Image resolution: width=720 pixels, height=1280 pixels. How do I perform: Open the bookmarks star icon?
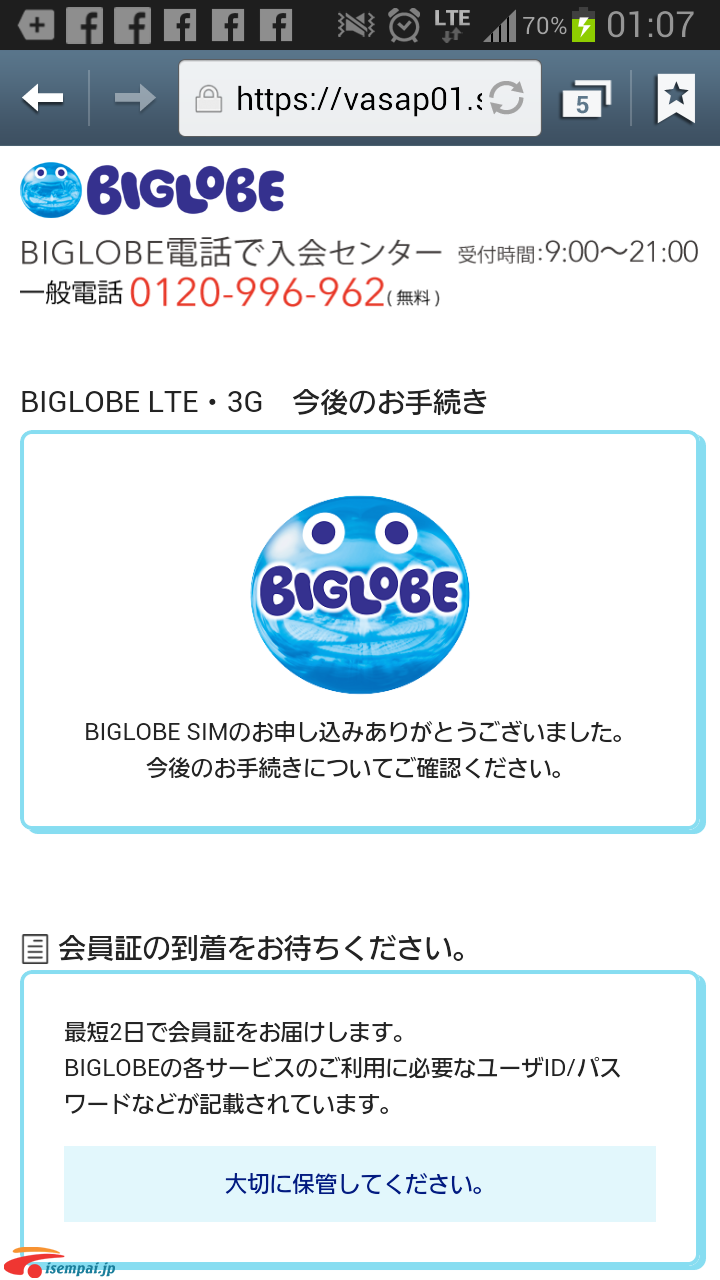(x=676, y=98)
